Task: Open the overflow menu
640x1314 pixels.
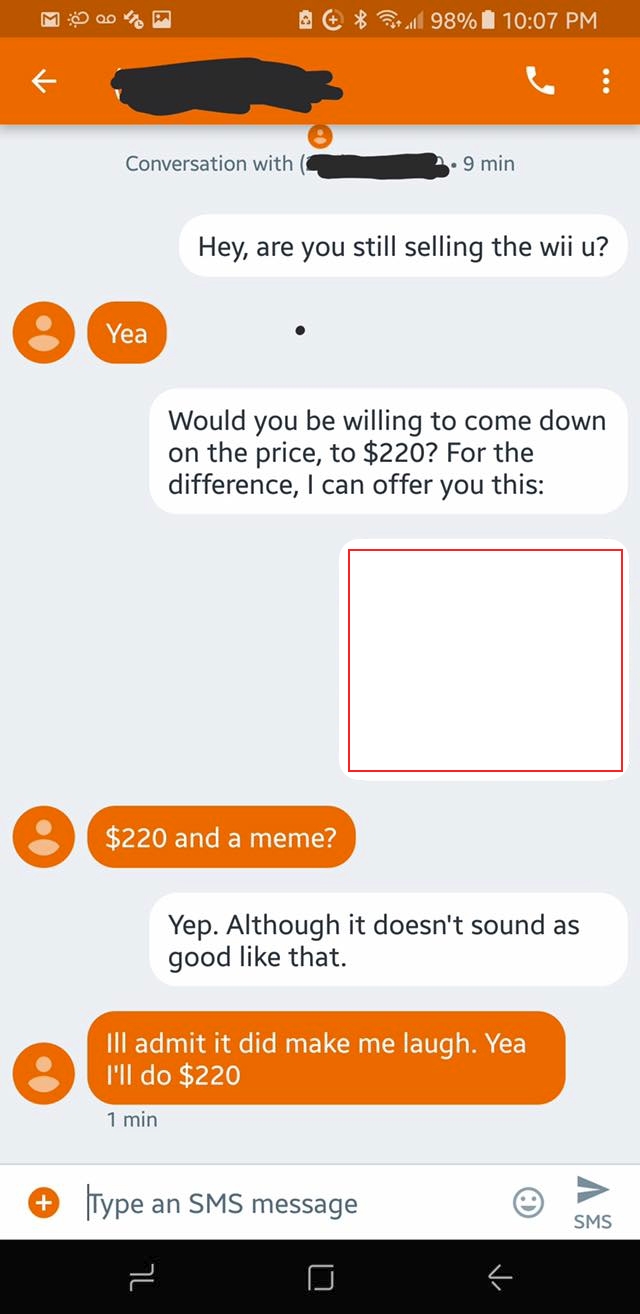Action: pos(605,83)
